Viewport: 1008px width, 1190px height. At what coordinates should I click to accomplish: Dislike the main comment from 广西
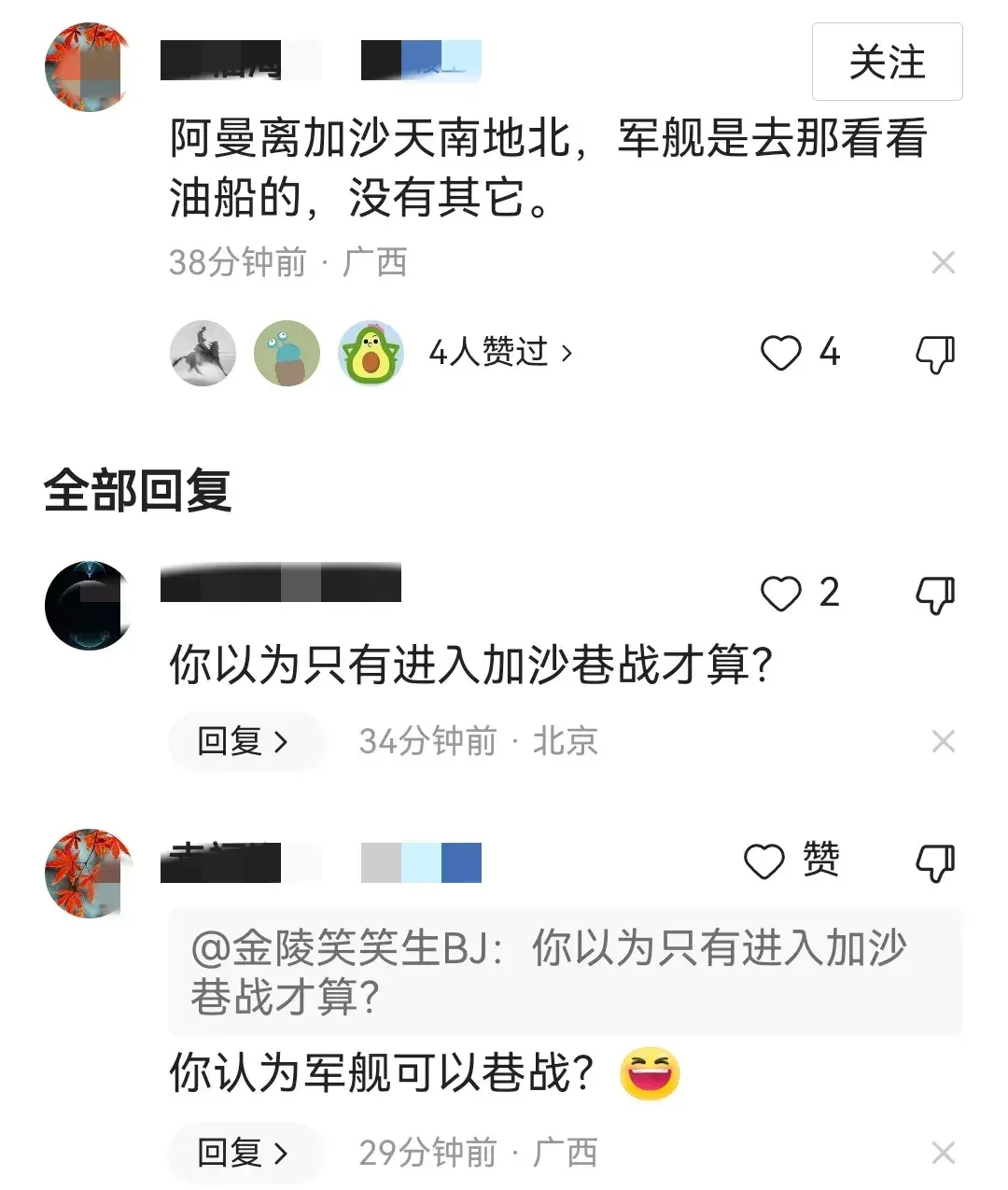click(x=935, y=354)
